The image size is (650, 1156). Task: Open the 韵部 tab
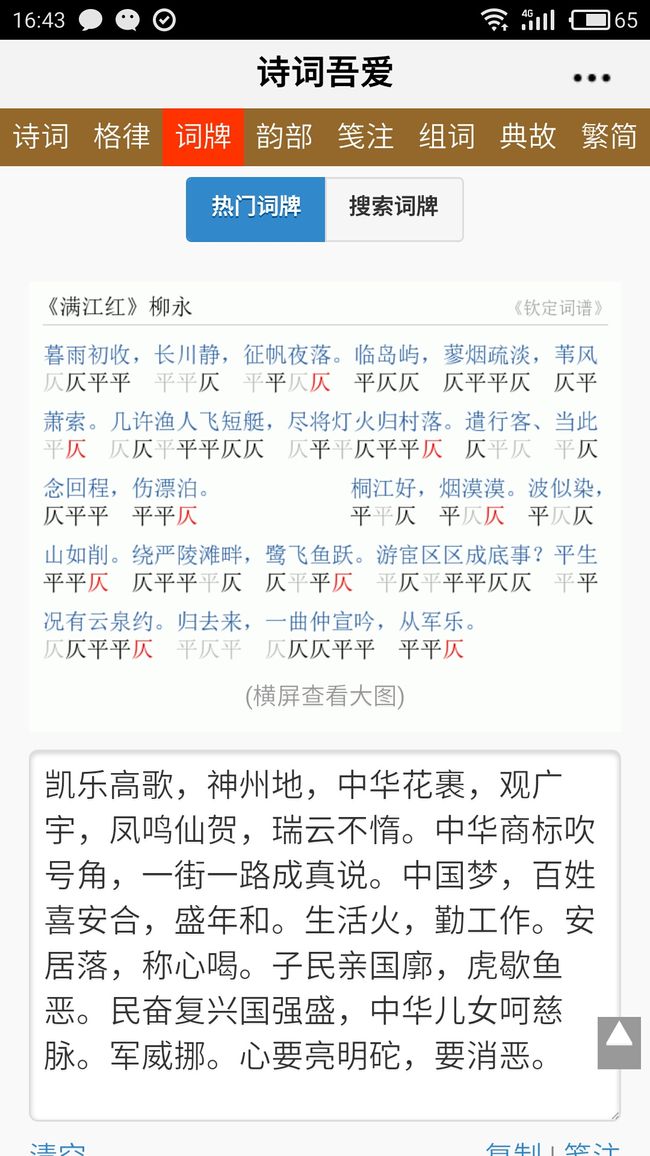284,136
